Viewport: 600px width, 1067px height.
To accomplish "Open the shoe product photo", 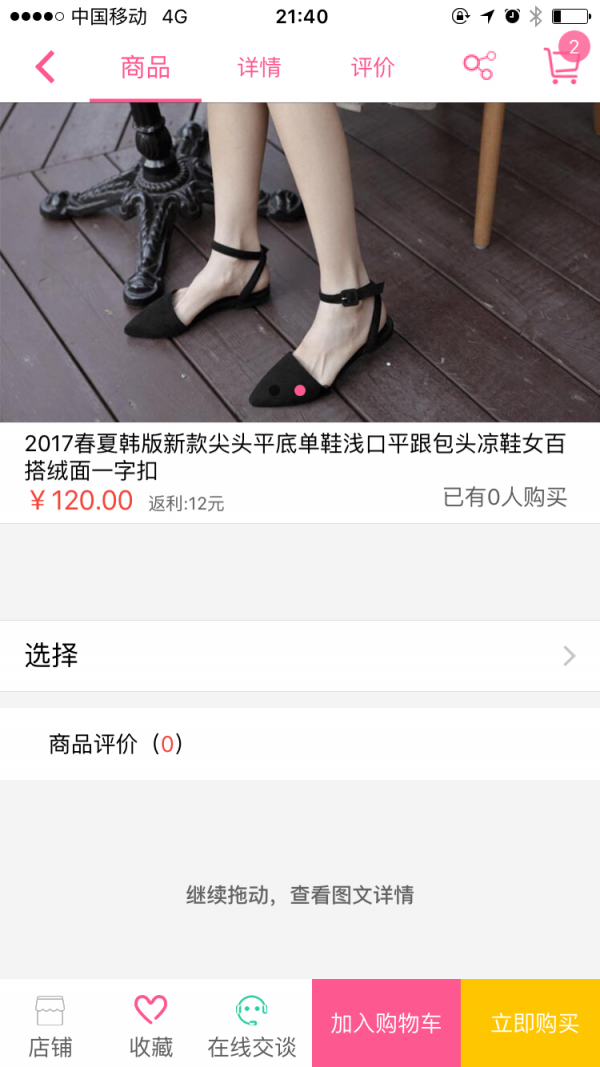I will click(x=300, y=262).
